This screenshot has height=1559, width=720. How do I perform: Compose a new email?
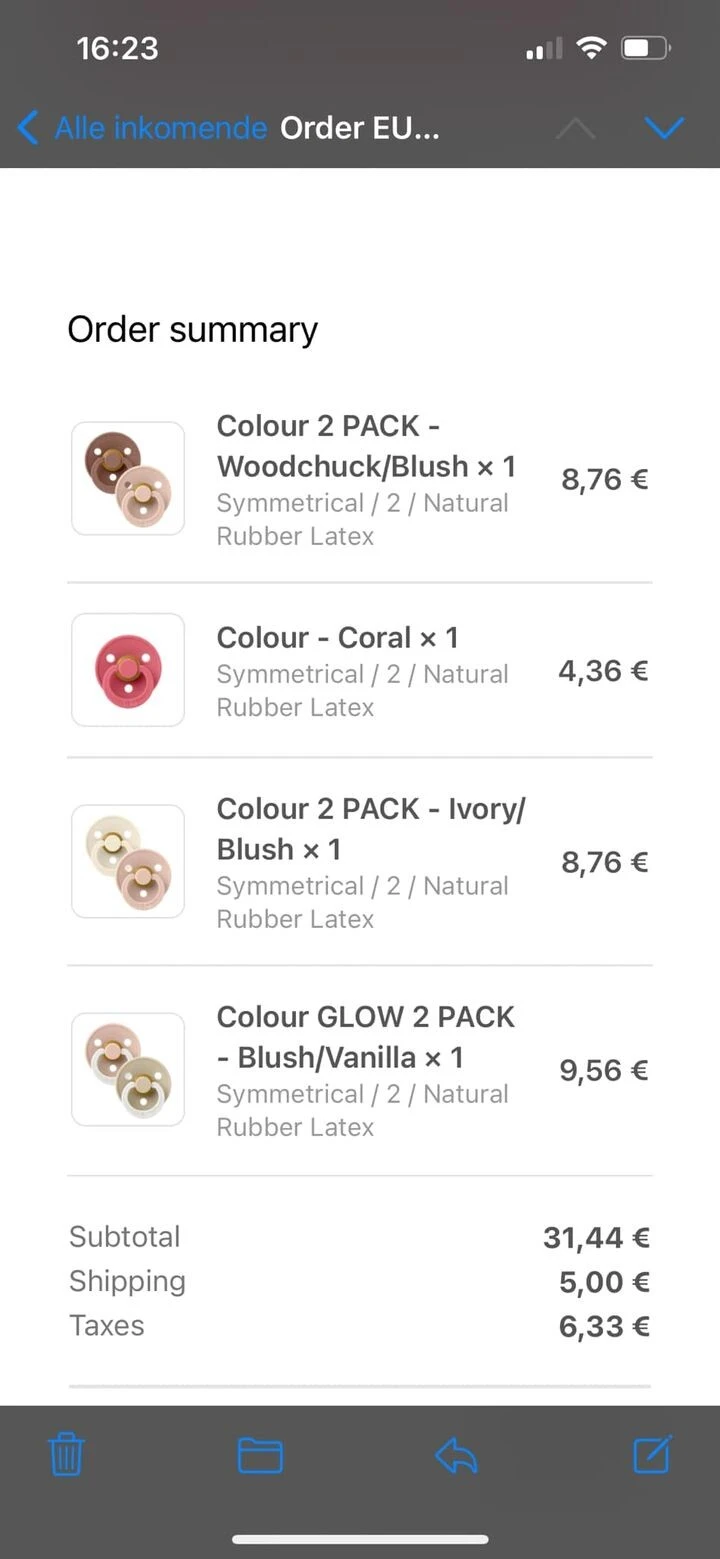[x=652, y=1454]
